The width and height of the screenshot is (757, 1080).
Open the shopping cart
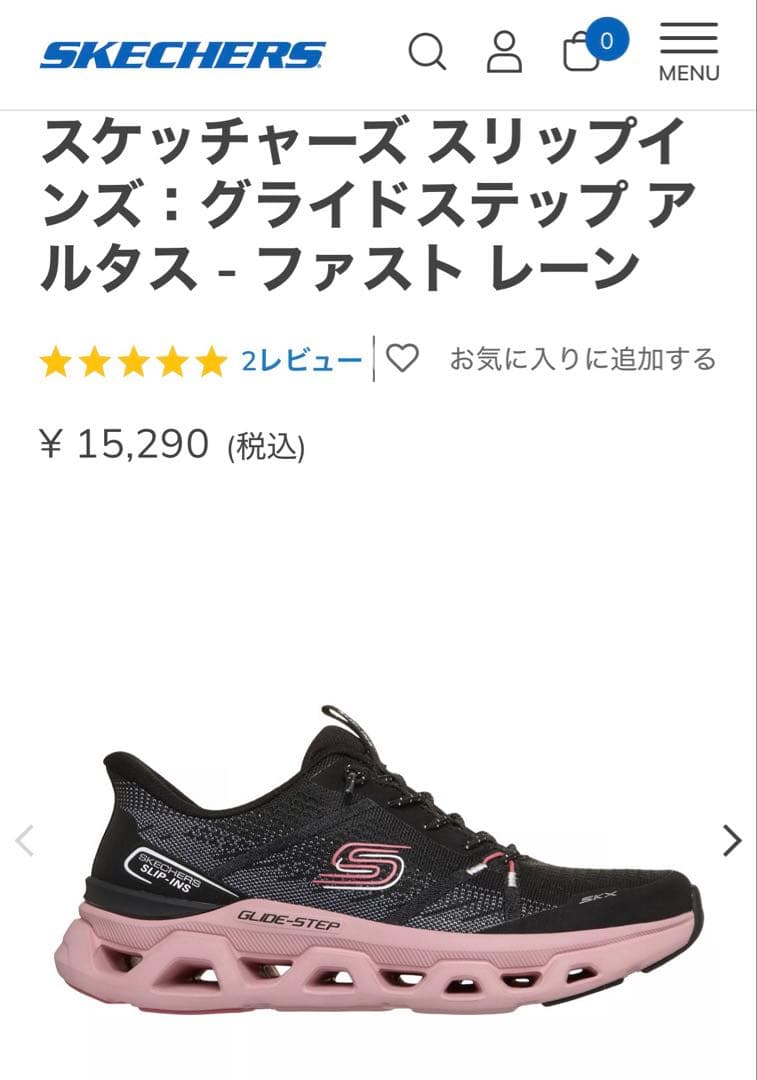[583, 52]
